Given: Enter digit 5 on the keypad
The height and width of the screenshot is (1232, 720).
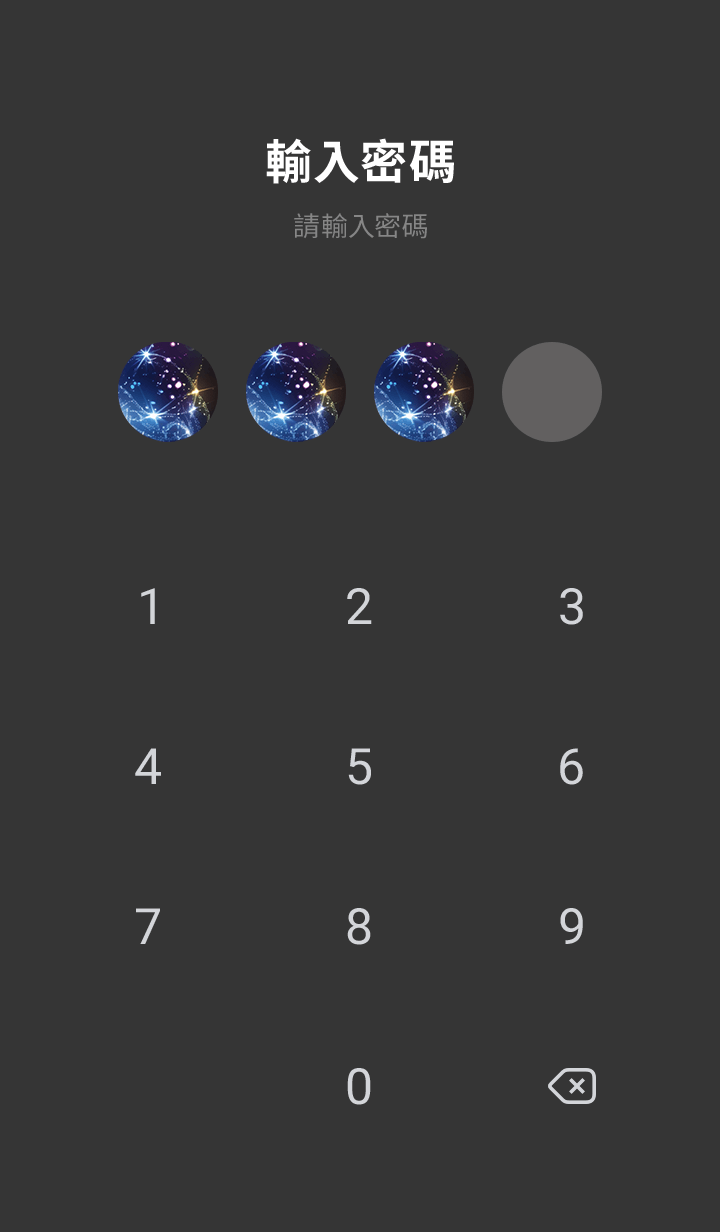Looking at the screenshot, I should pos(359,767).
